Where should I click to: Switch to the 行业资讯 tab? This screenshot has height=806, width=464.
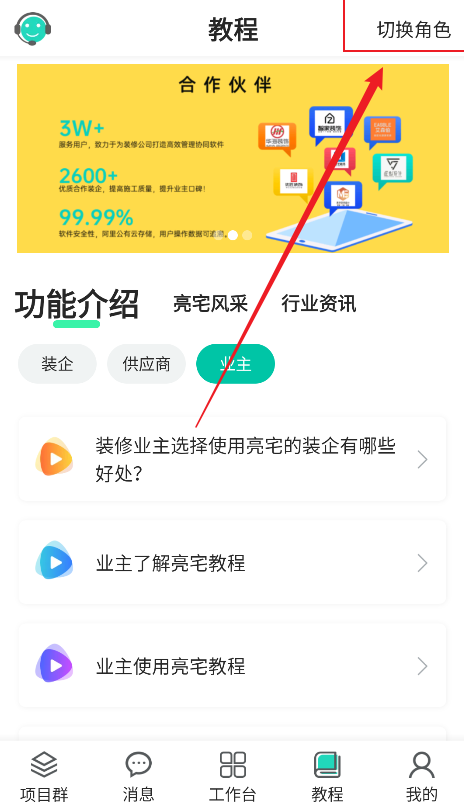[x=319, y=304]
